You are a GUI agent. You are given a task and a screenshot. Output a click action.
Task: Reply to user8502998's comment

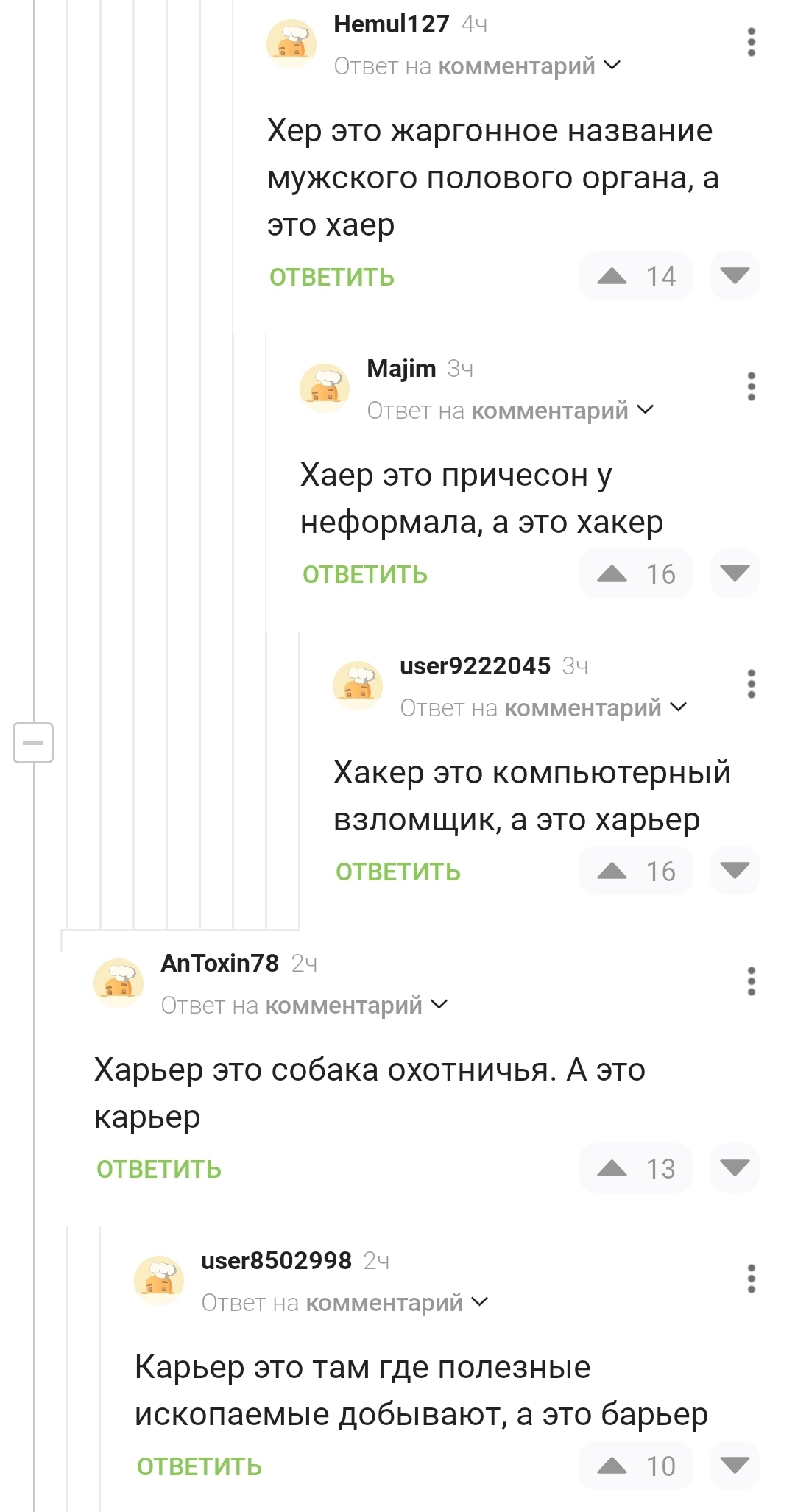click(x=199, y=1467)
